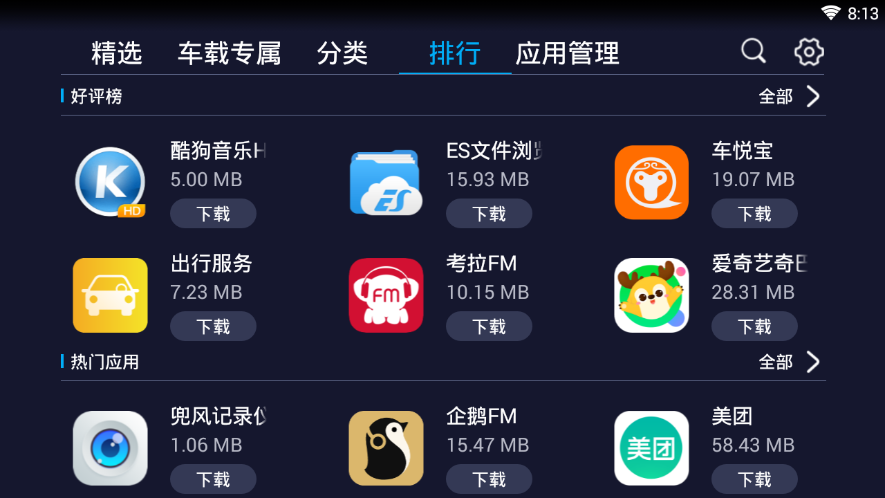
Task: Open the 考拉FM app icon
Action: [x=386, y=295]
